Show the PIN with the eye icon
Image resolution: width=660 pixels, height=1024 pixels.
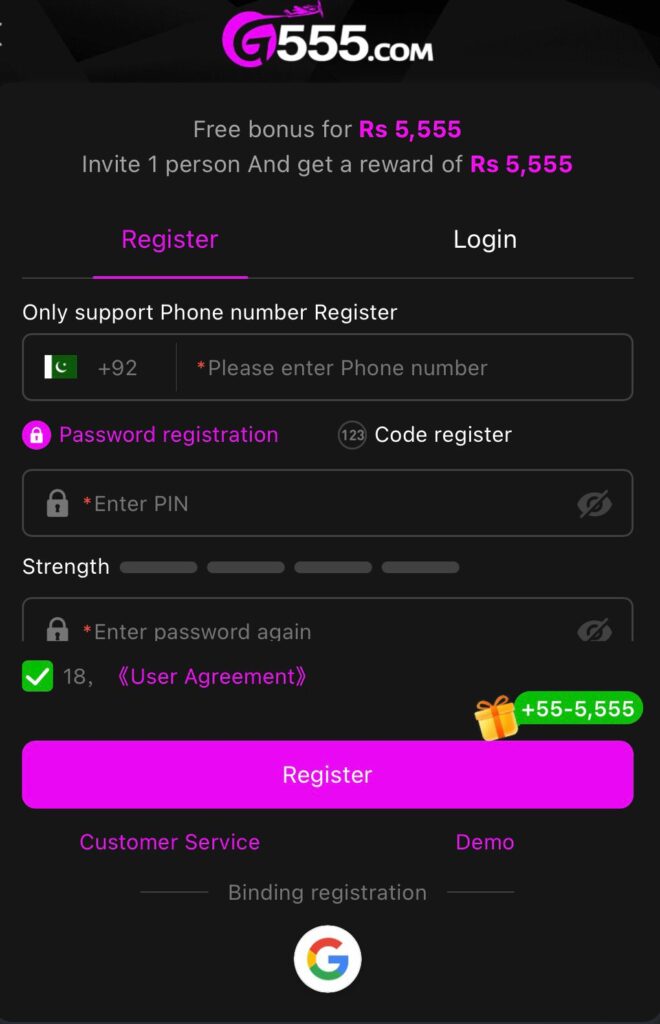pyautogui.click(x=594, y=504)
